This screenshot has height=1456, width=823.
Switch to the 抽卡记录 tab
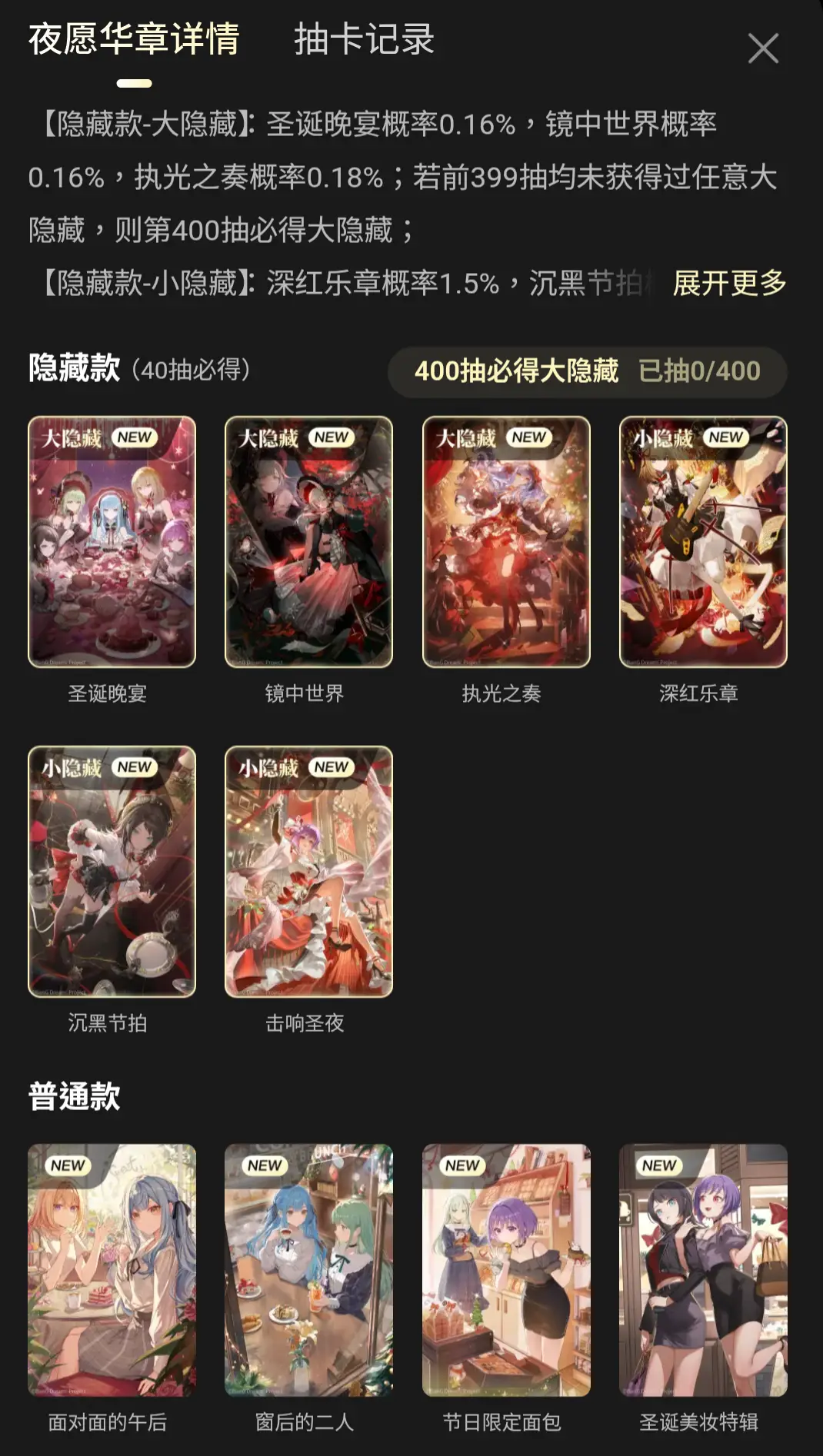pos(364,39)
